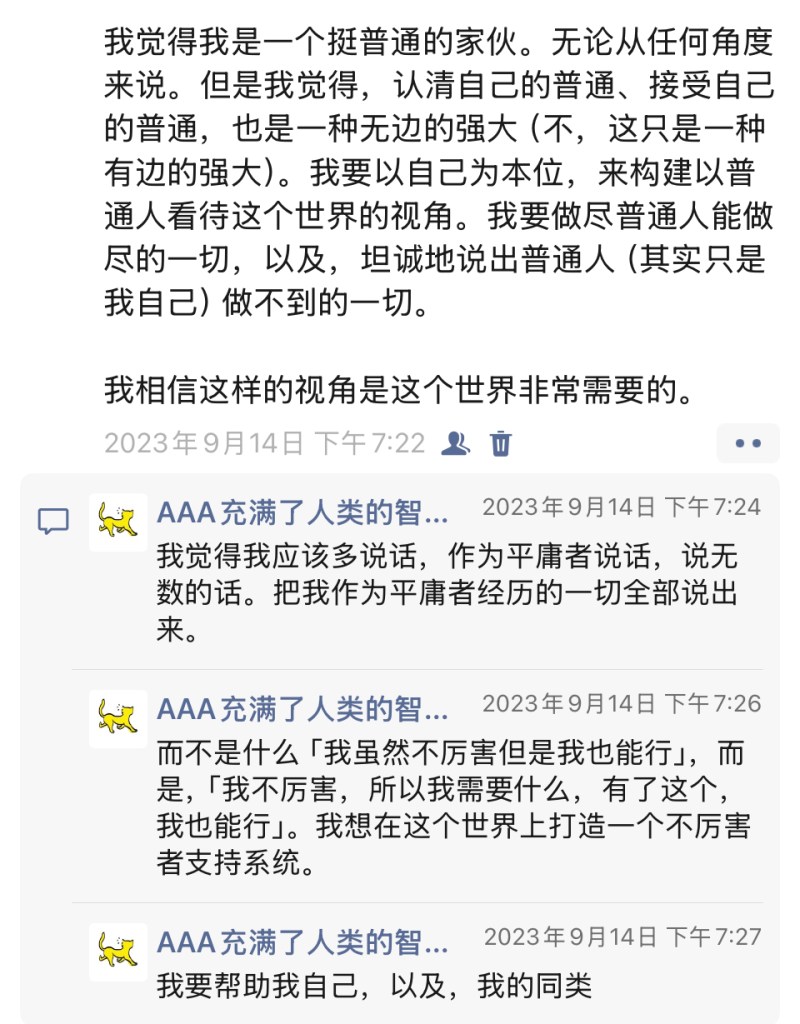The width and height of the screenshot is (800, 1024).
Task: Open the author name on the 7:27 comment
Action: (x=302, y=943)
